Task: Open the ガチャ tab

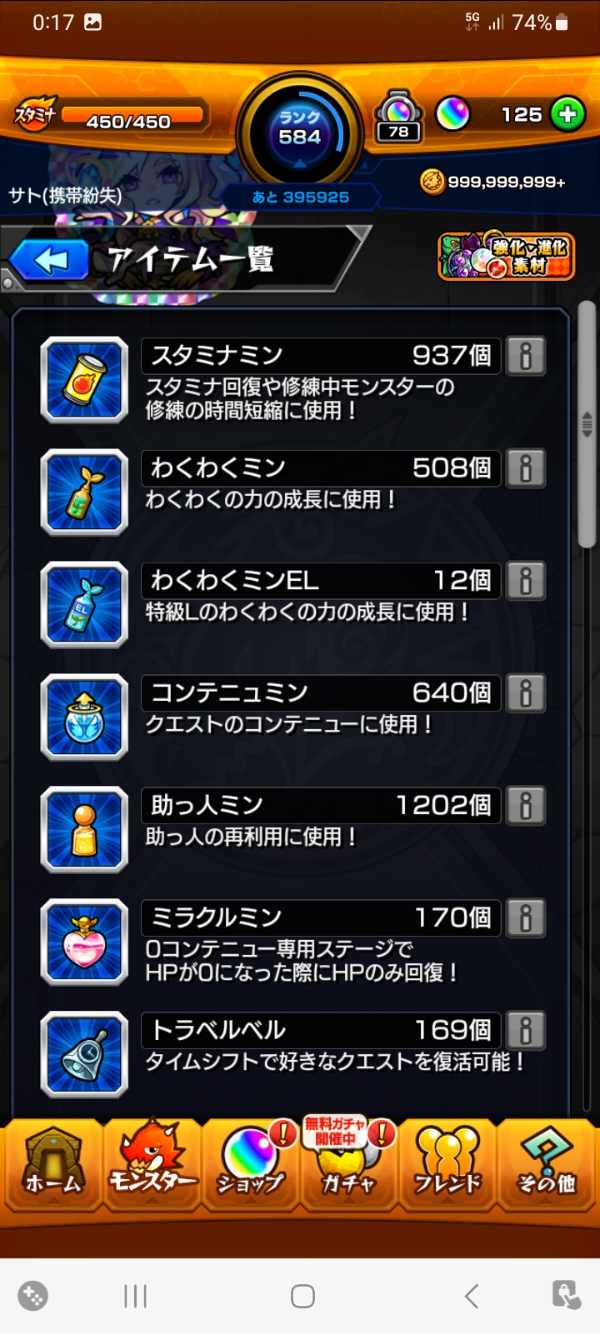Action: (348, 1165)
